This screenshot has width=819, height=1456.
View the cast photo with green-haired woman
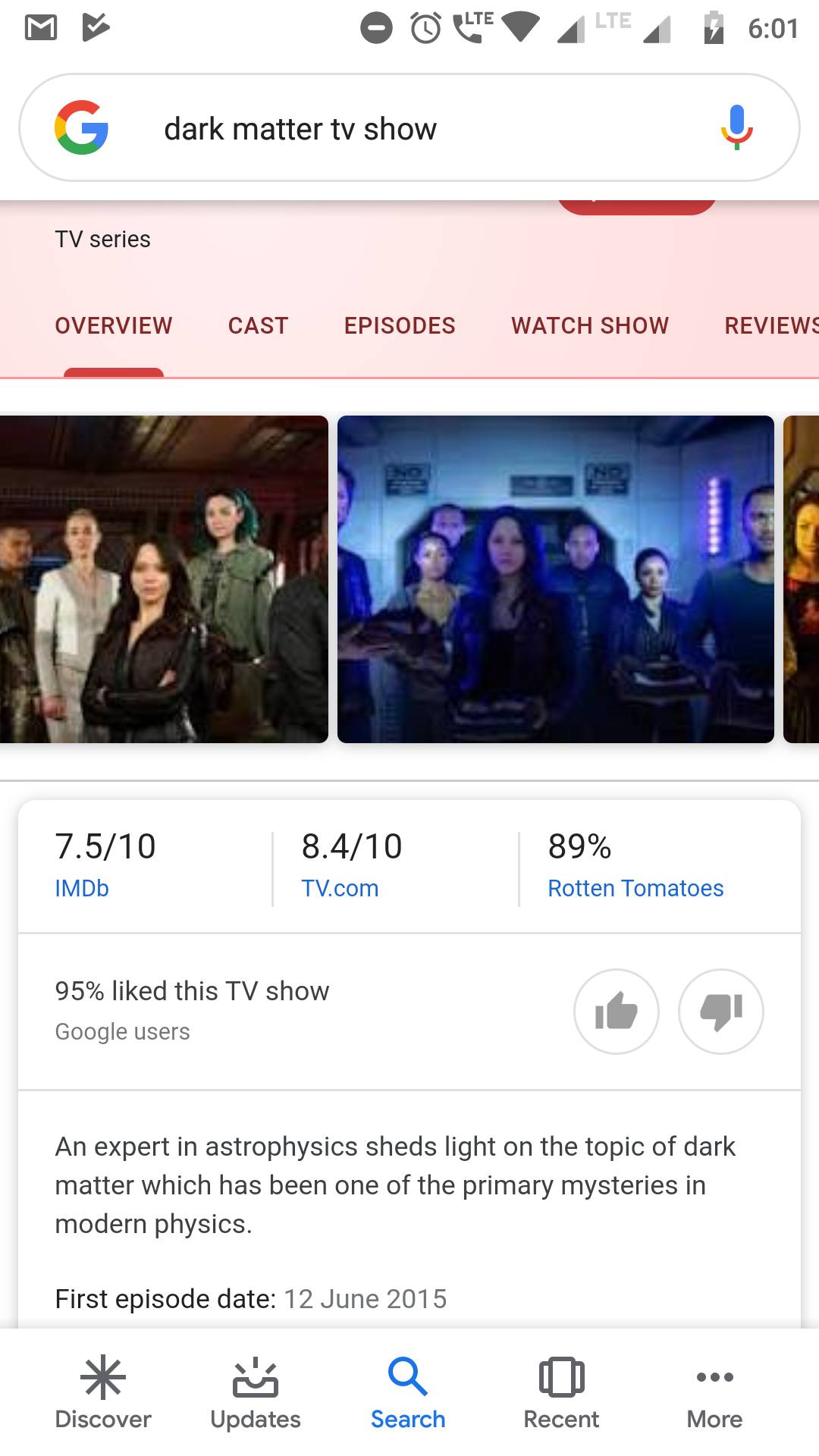pos(164,579)
